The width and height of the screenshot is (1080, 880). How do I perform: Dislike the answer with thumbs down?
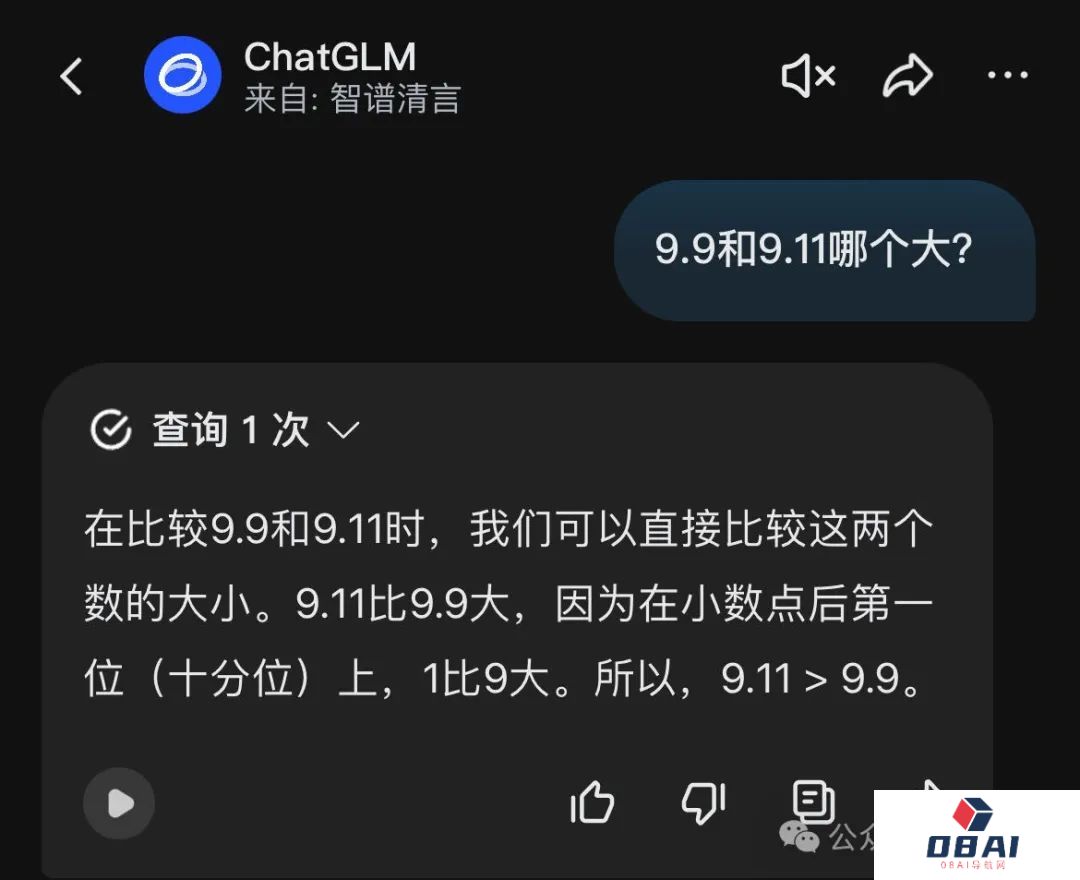(703, 802)
